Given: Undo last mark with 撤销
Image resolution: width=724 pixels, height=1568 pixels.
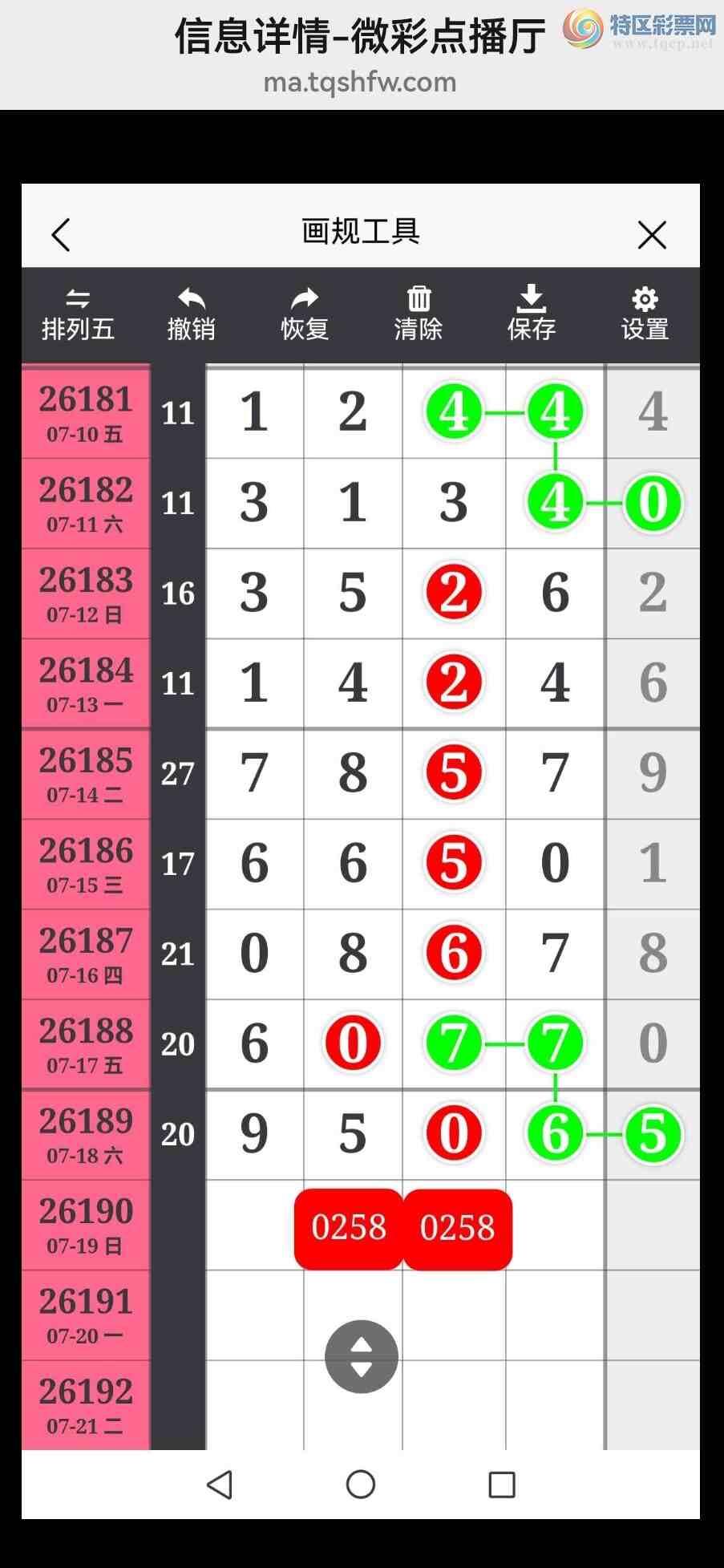Looking at the screenshot, I should [191, 314].
